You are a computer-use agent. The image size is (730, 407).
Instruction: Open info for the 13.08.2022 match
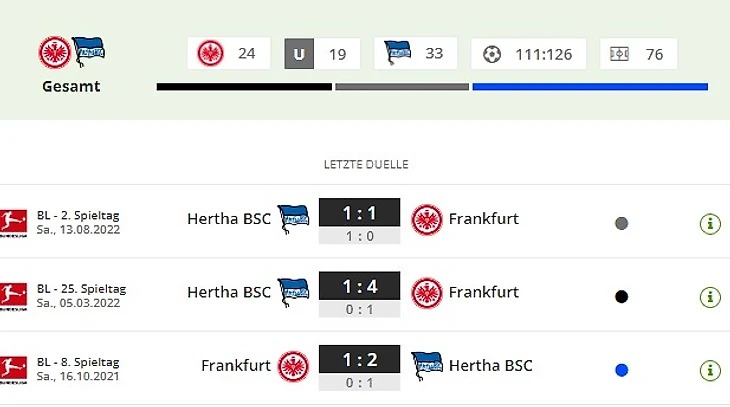point(710,223)
